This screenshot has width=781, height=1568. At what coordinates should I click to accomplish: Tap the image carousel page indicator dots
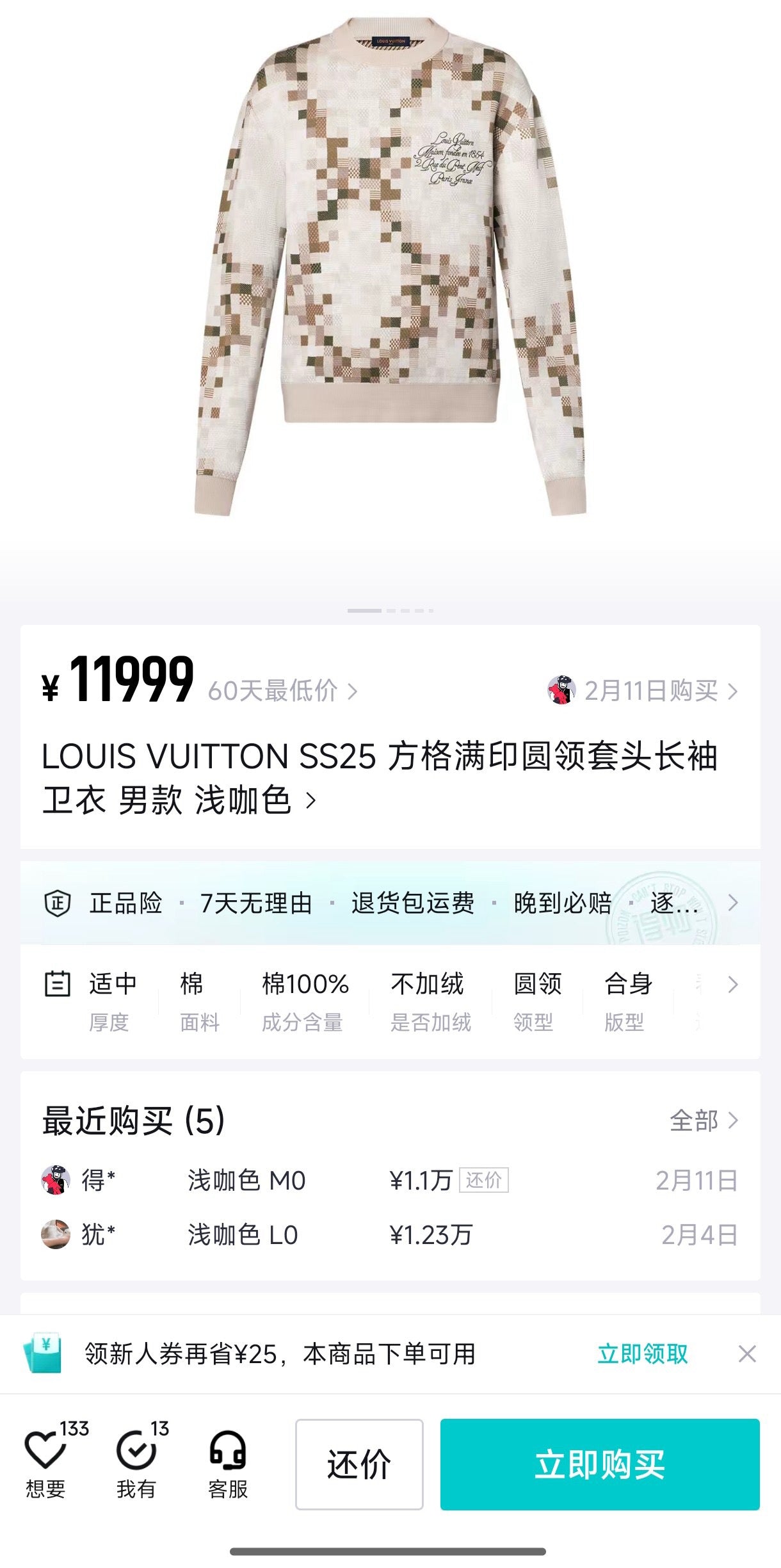click(x=389, y=612)
